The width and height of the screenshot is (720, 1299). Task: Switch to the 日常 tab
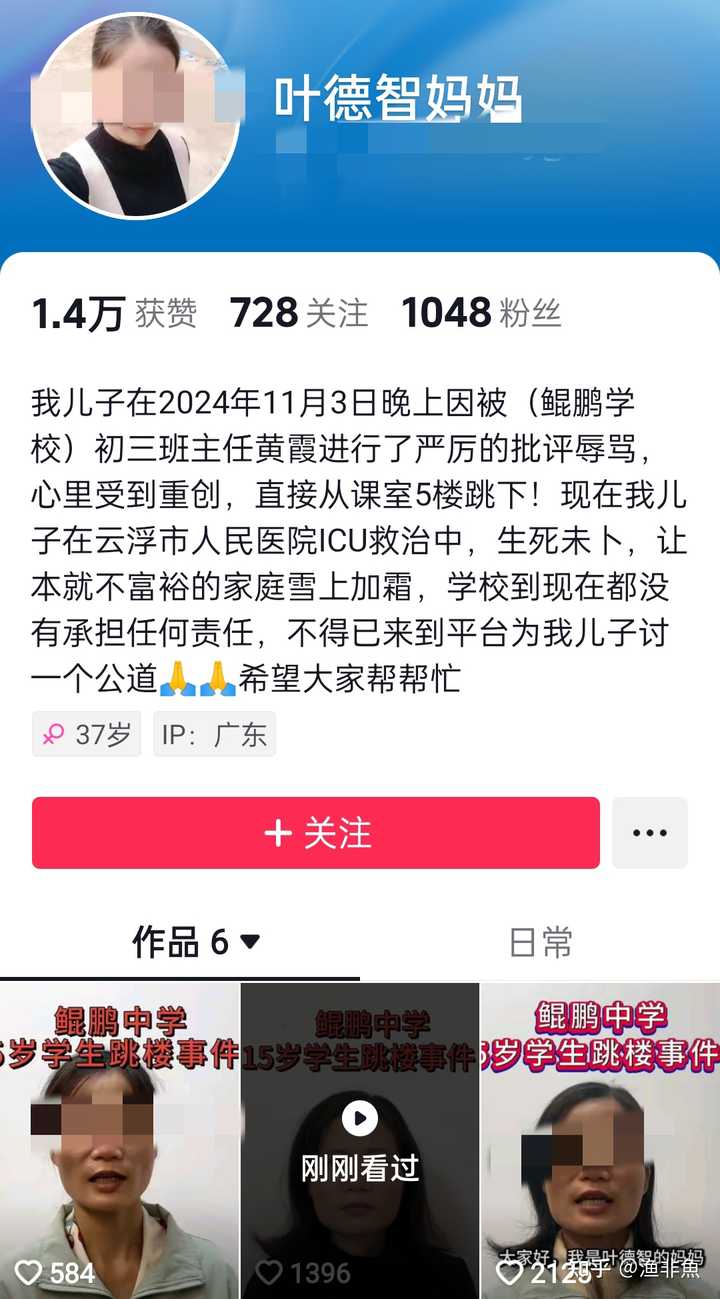pyautogui.click(x=540, y=943)
